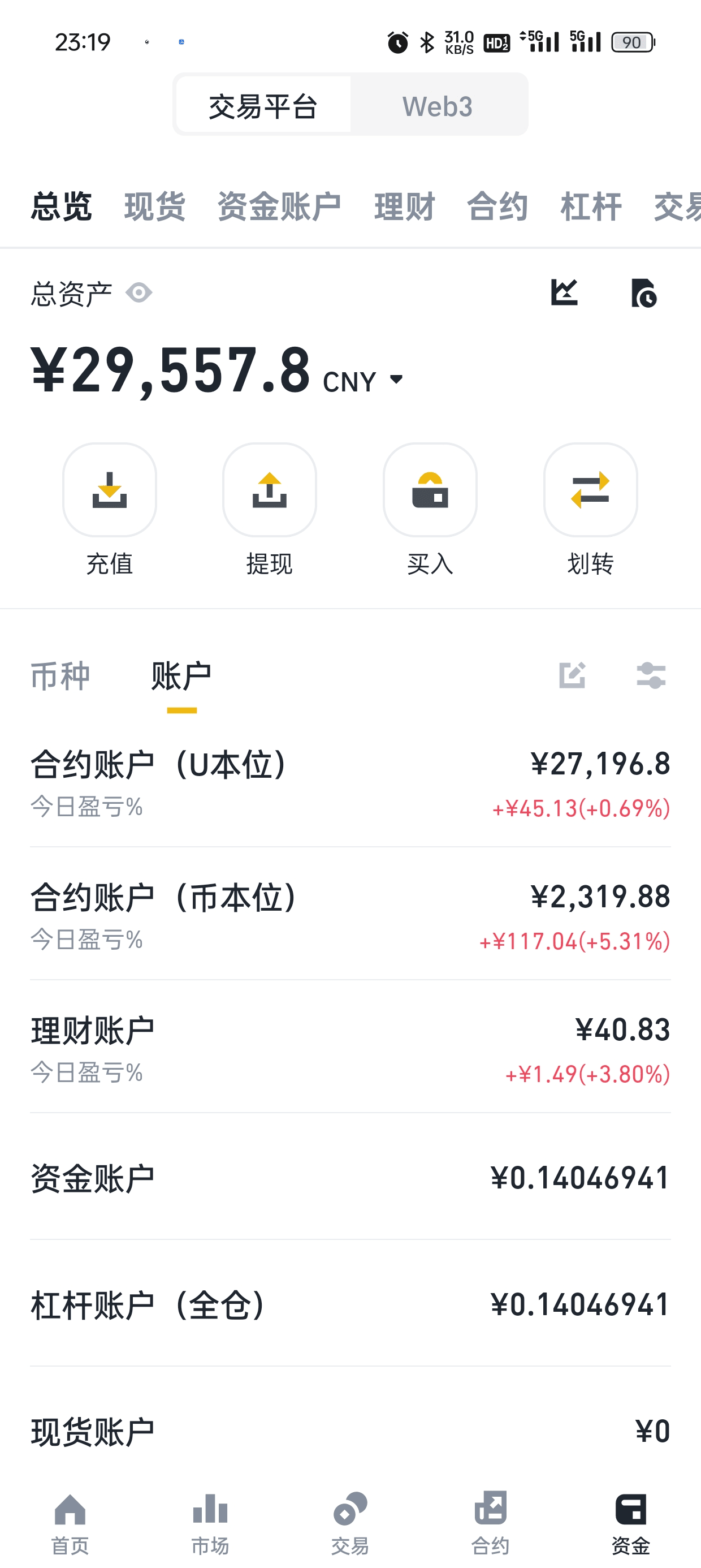The image size is (701, 1568).
Task: Switch to the Web3 segment
Action: pyautogui.click(x=438, y=106)
